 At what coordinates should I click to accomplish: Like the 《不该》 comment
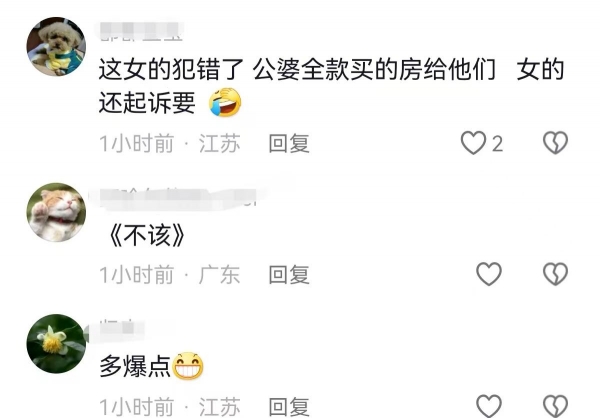(x=488, y=273)
